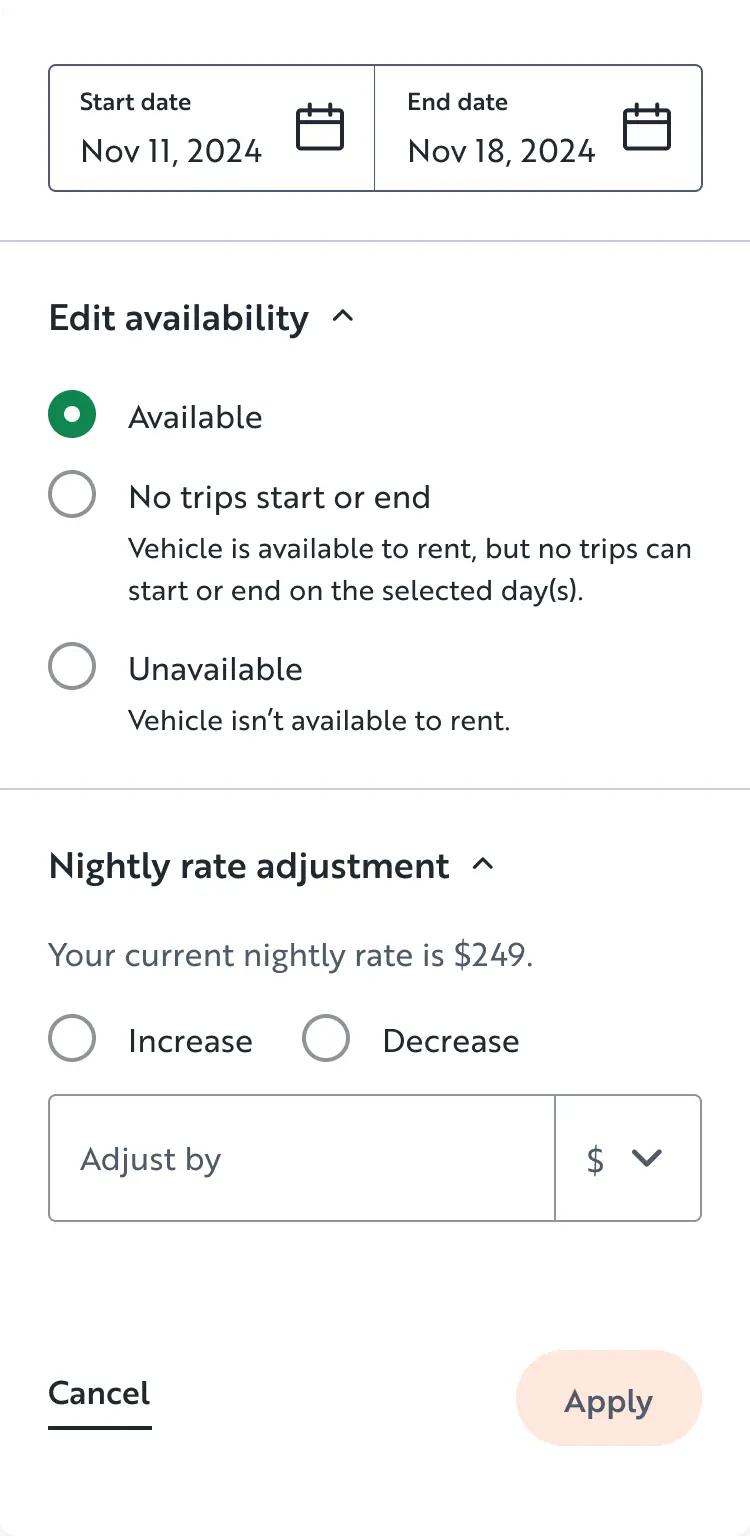This screenshot has width=750, height=1536.
Task: Select the Available option
Action: click(72, 415)
